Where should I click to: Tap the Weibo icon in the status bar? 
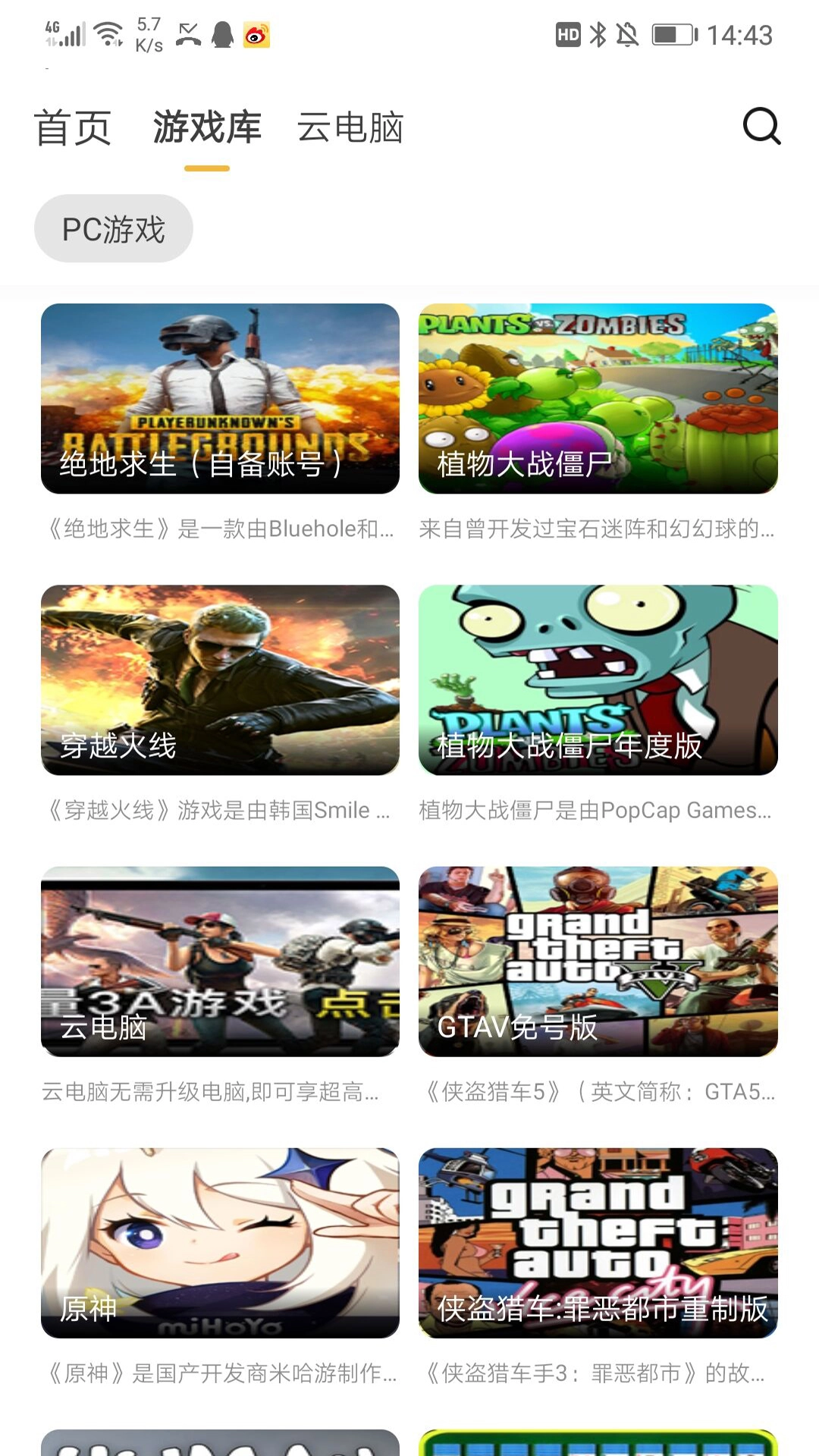[x=255, y=35]
